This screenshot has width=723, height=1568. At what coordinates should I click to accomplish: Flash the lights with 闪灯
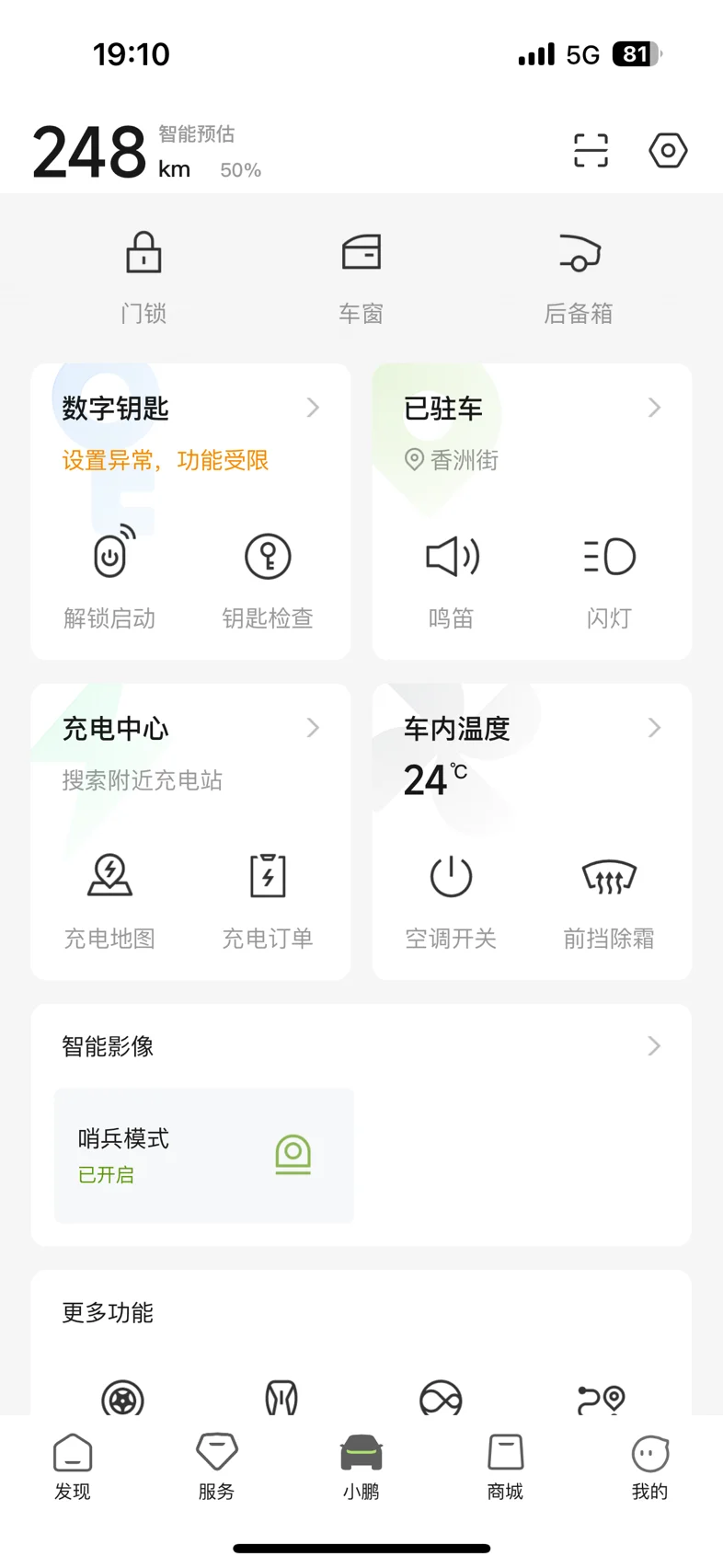(x=609, y=577)
